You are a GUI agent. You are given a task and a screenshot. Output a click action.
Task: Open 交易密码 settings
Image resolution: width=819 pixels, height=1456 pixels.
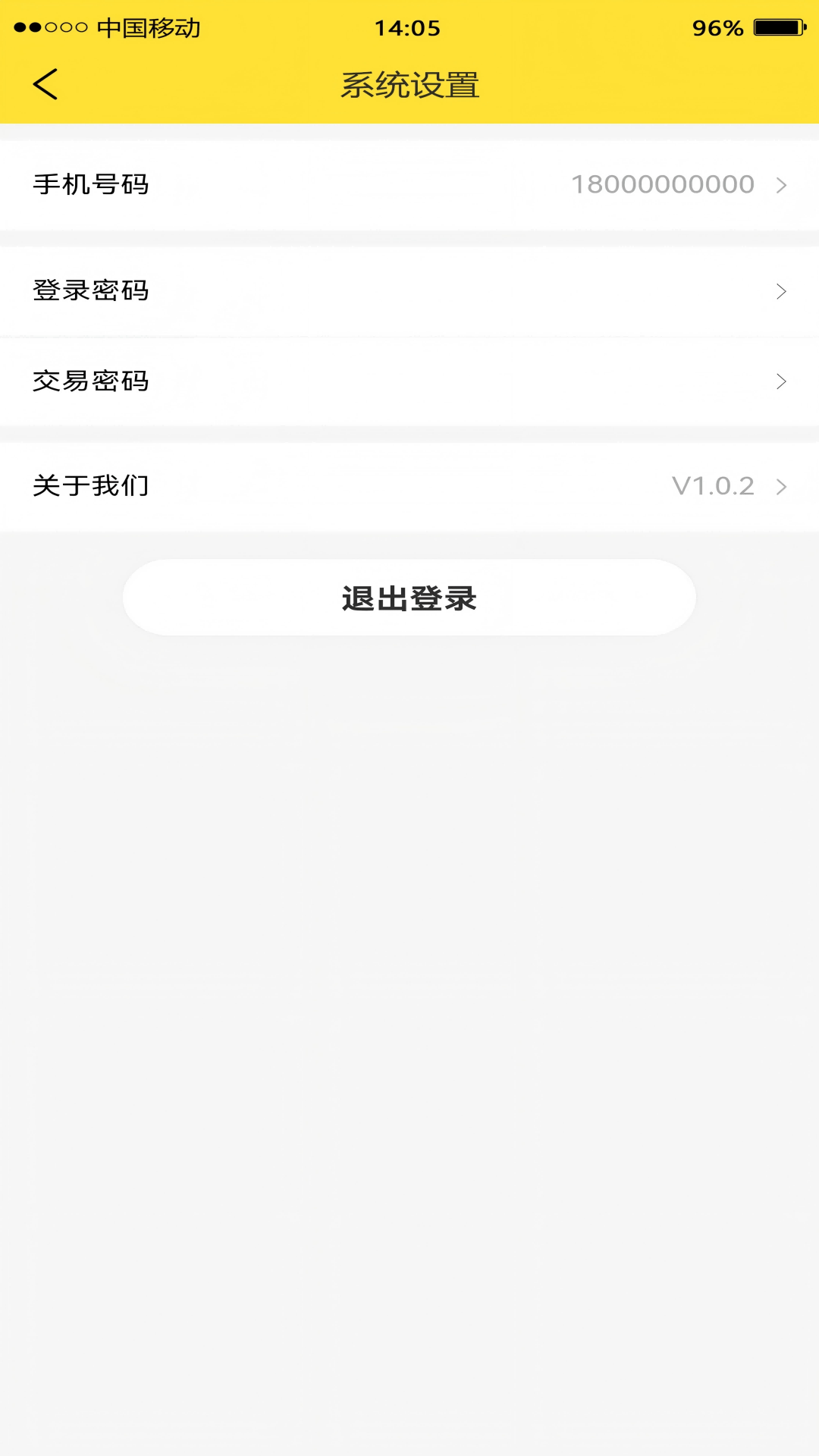pyautogui.click(x=409, y=381)
